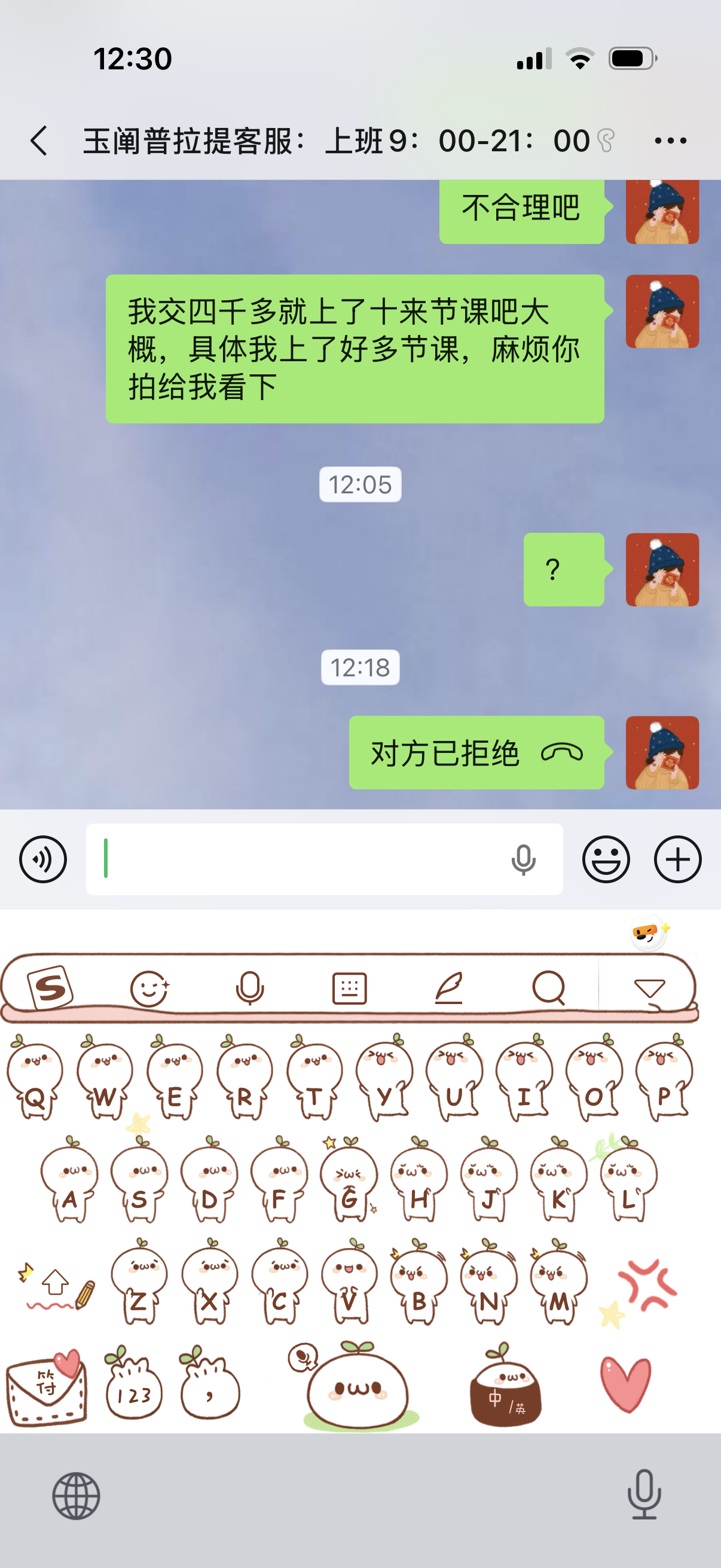
Task: Open keyboard layout switcher icon
Action: pos(349,988)
